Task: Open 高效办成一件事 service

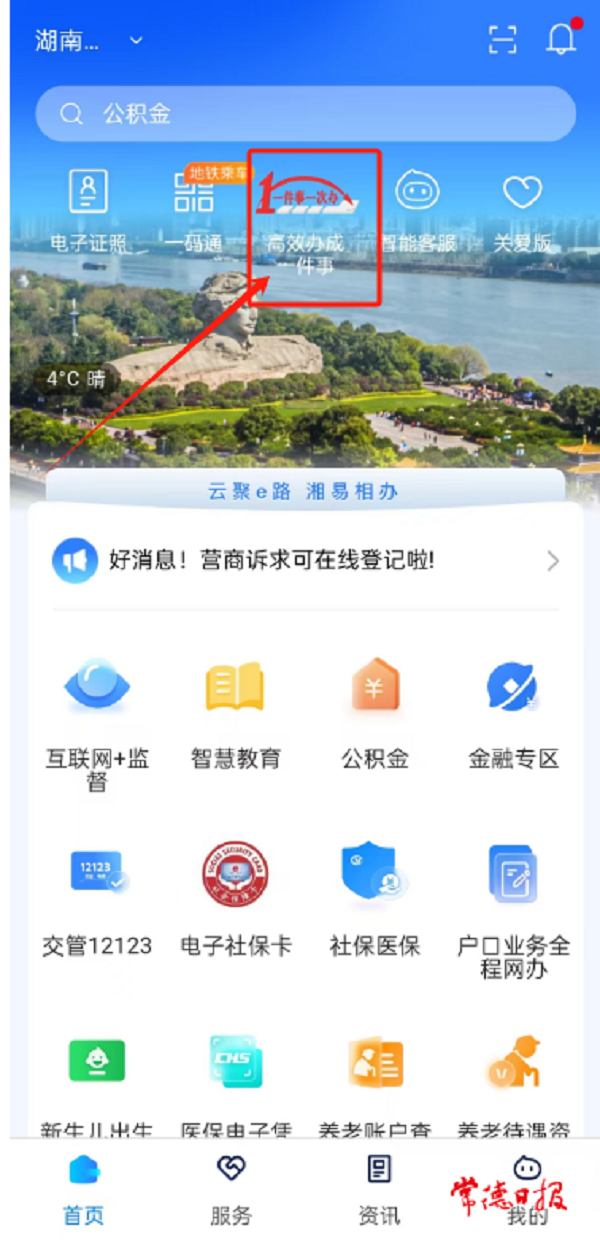Action: tap(314, 225)
